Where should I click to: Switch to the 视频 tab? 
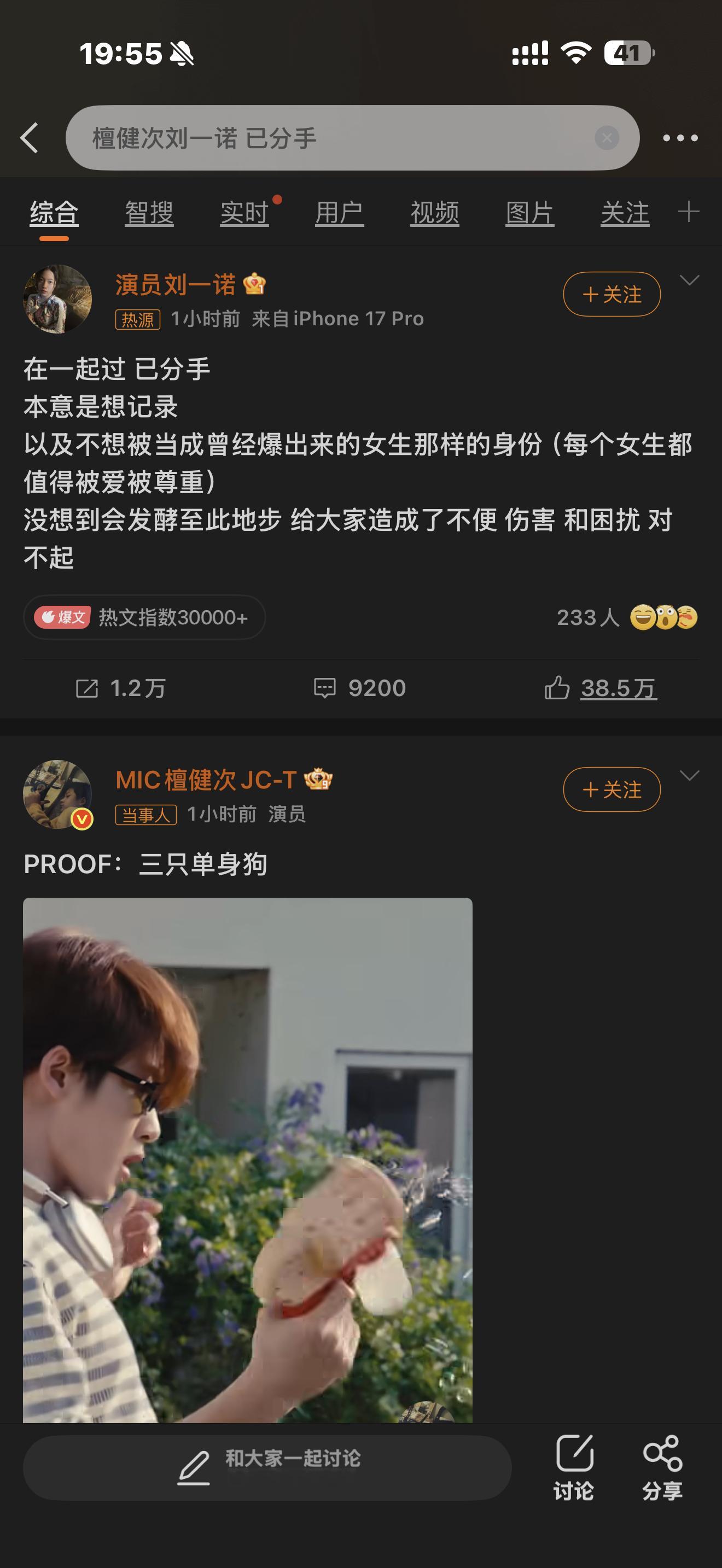[433, 213]
